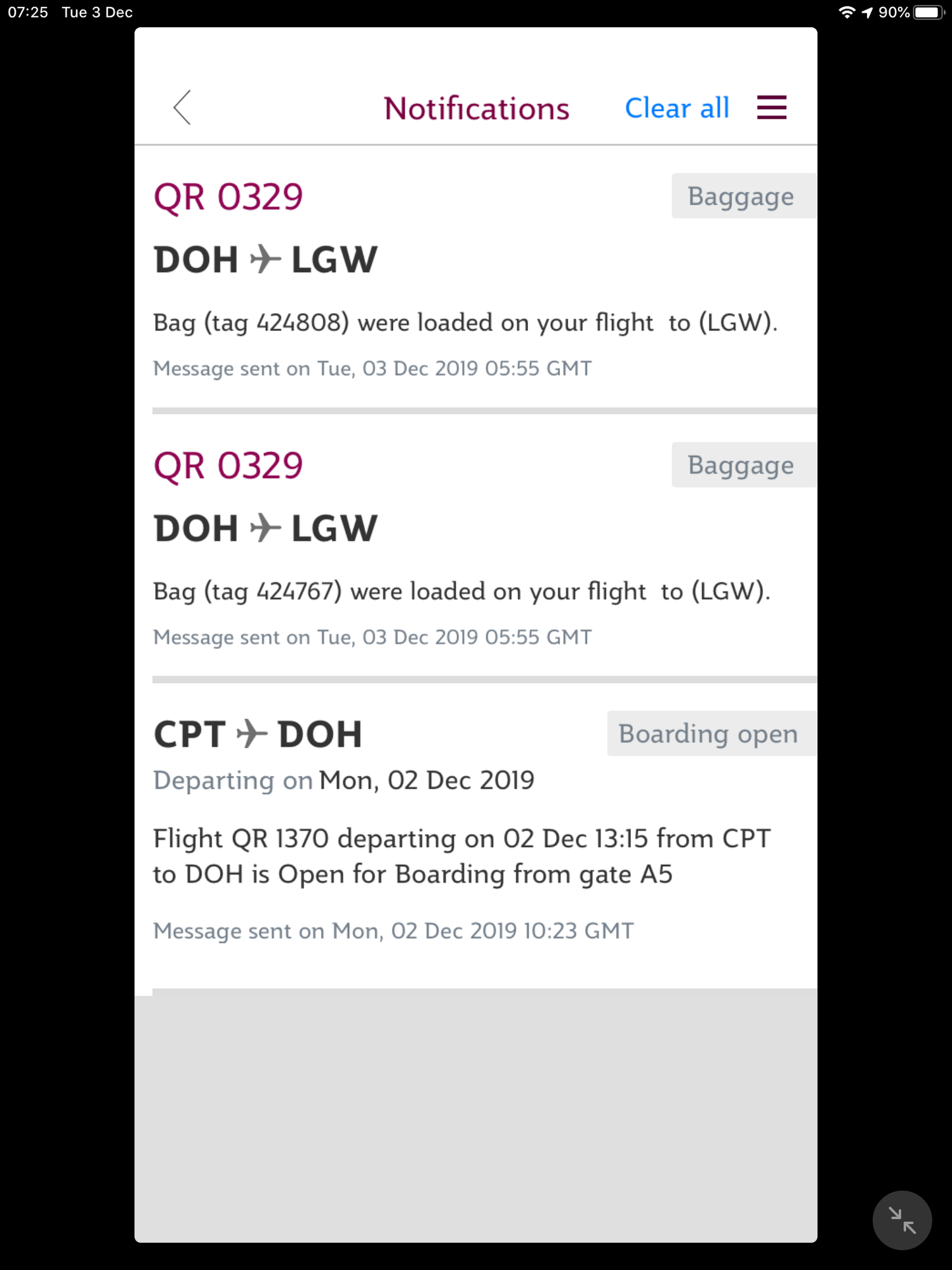Tap Clear all notifications
The width and height of the screenshot is (952, 1270).
(677, 108)
